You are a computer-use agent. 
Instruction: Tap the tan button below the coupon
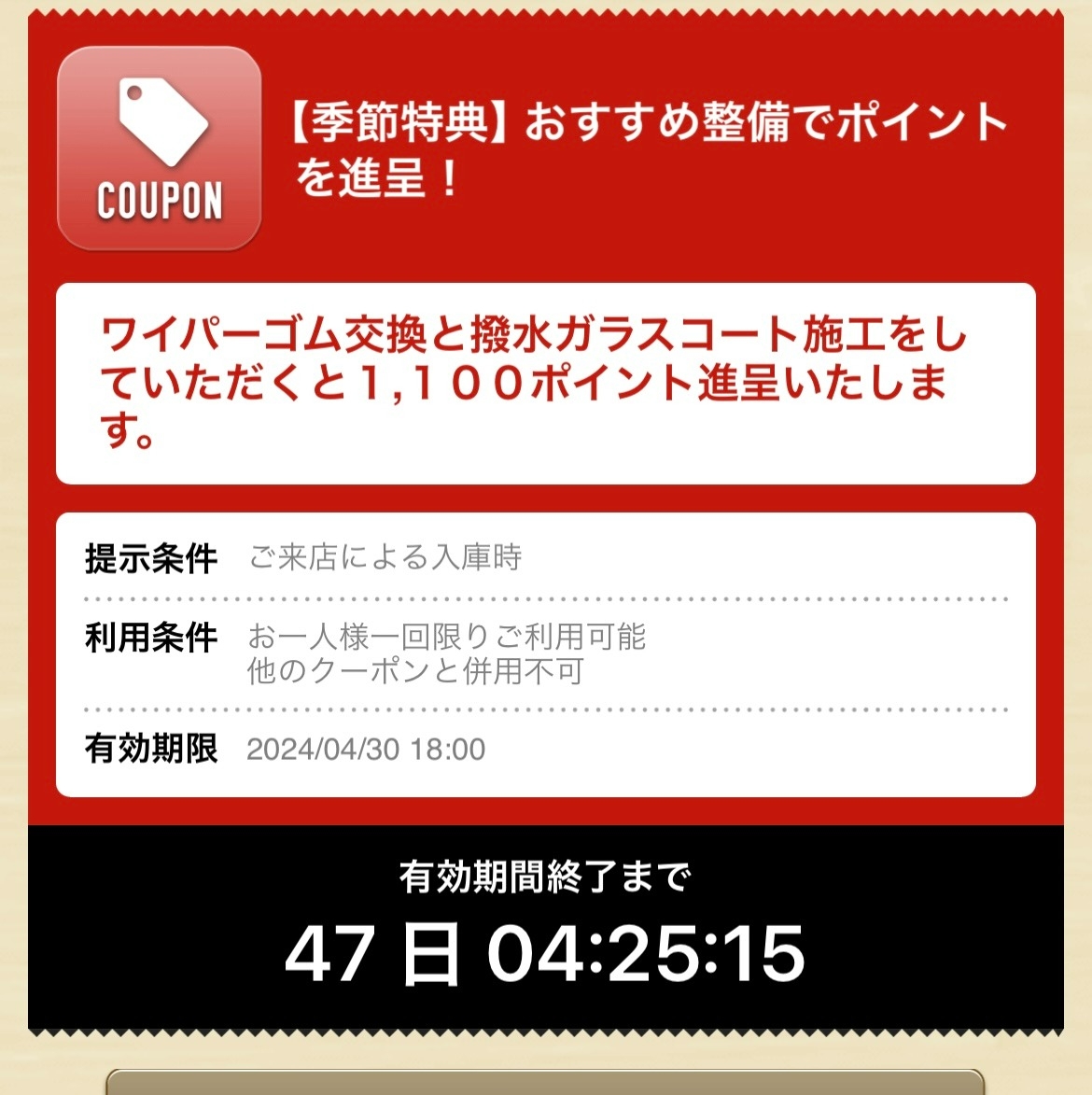point(545,1084)
